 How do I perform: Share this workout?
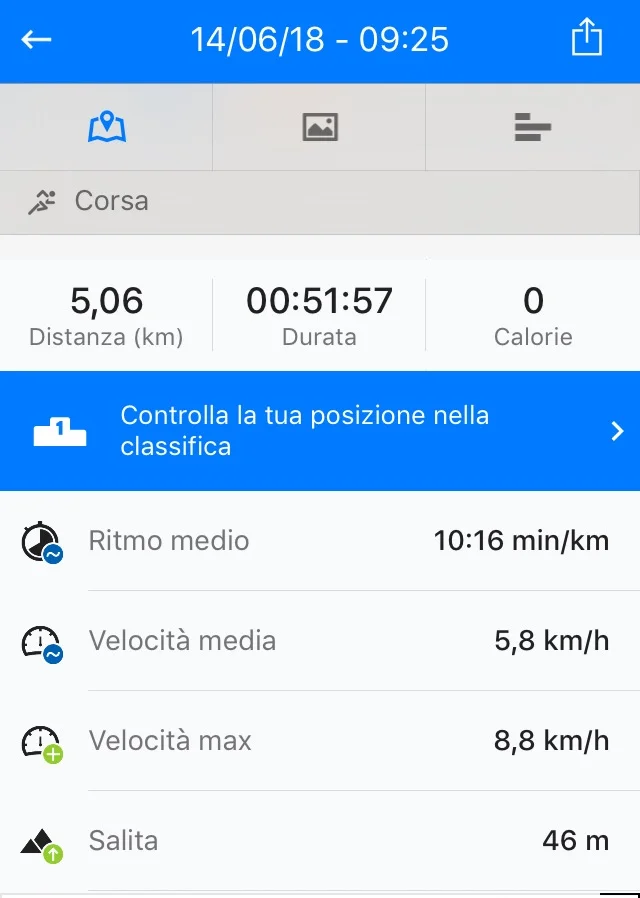click(587, 39)
